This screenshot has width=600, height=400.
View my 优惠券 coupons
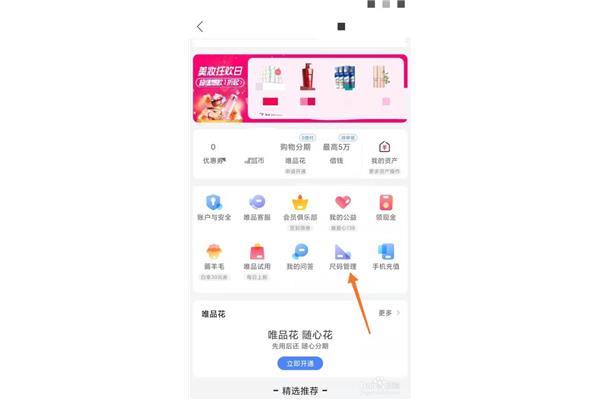click(213, 153)
